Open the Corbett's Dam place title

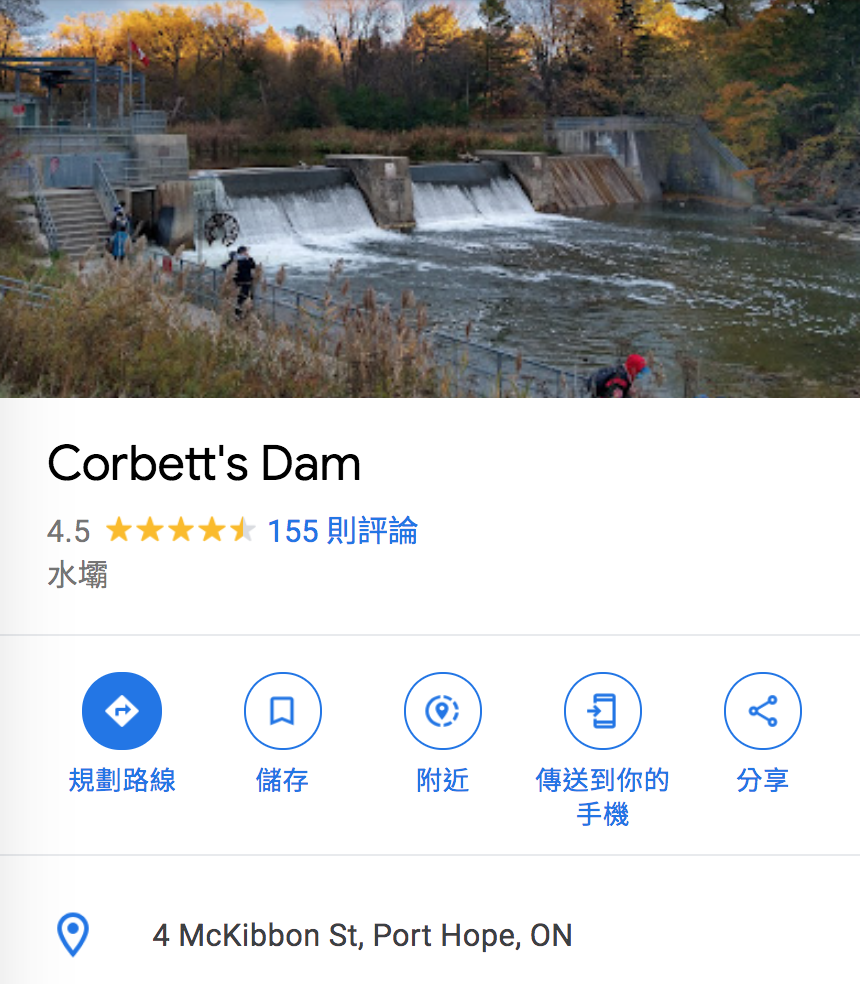coord(204,463)
